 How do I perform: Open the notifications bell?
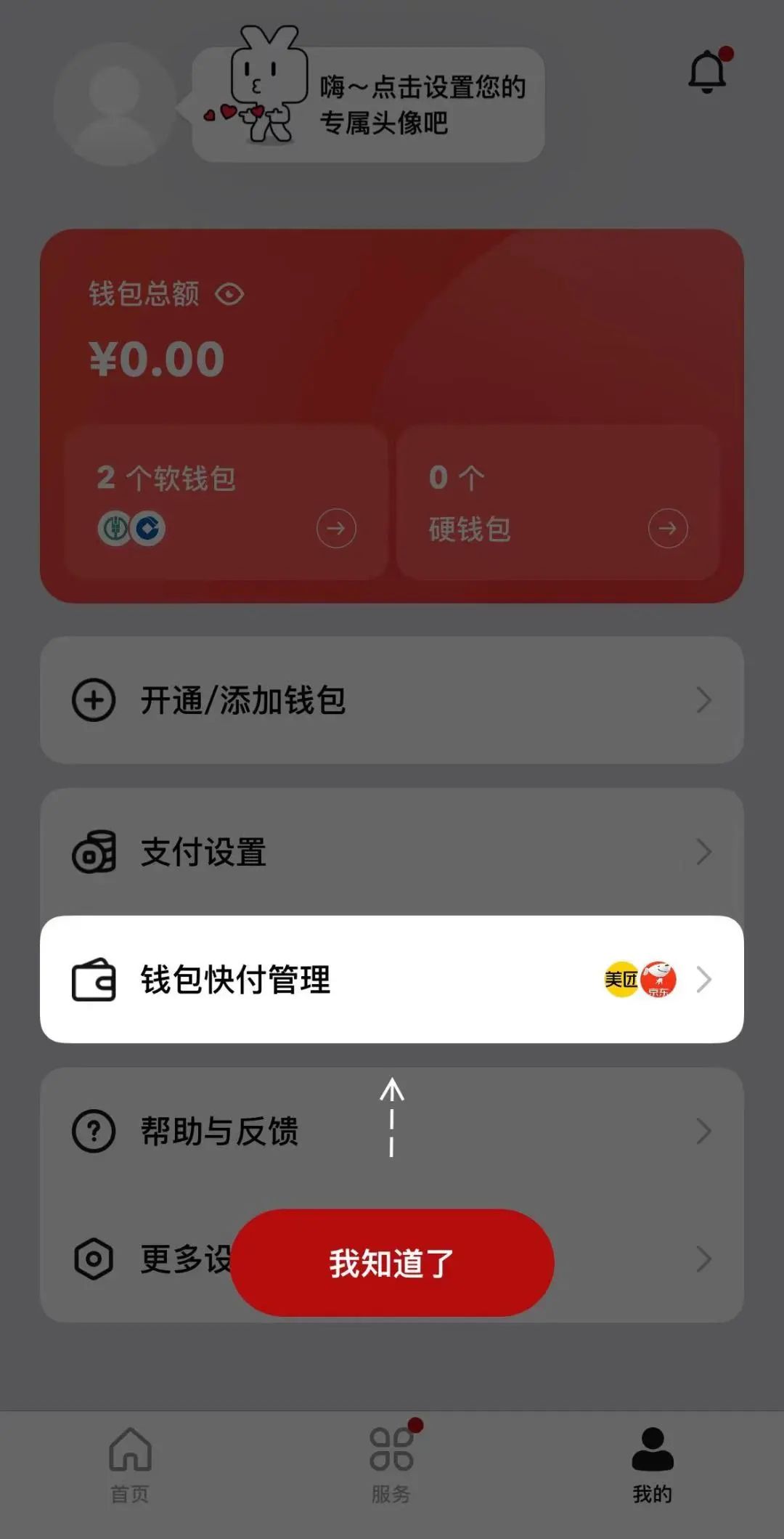(x=707, y=72)
